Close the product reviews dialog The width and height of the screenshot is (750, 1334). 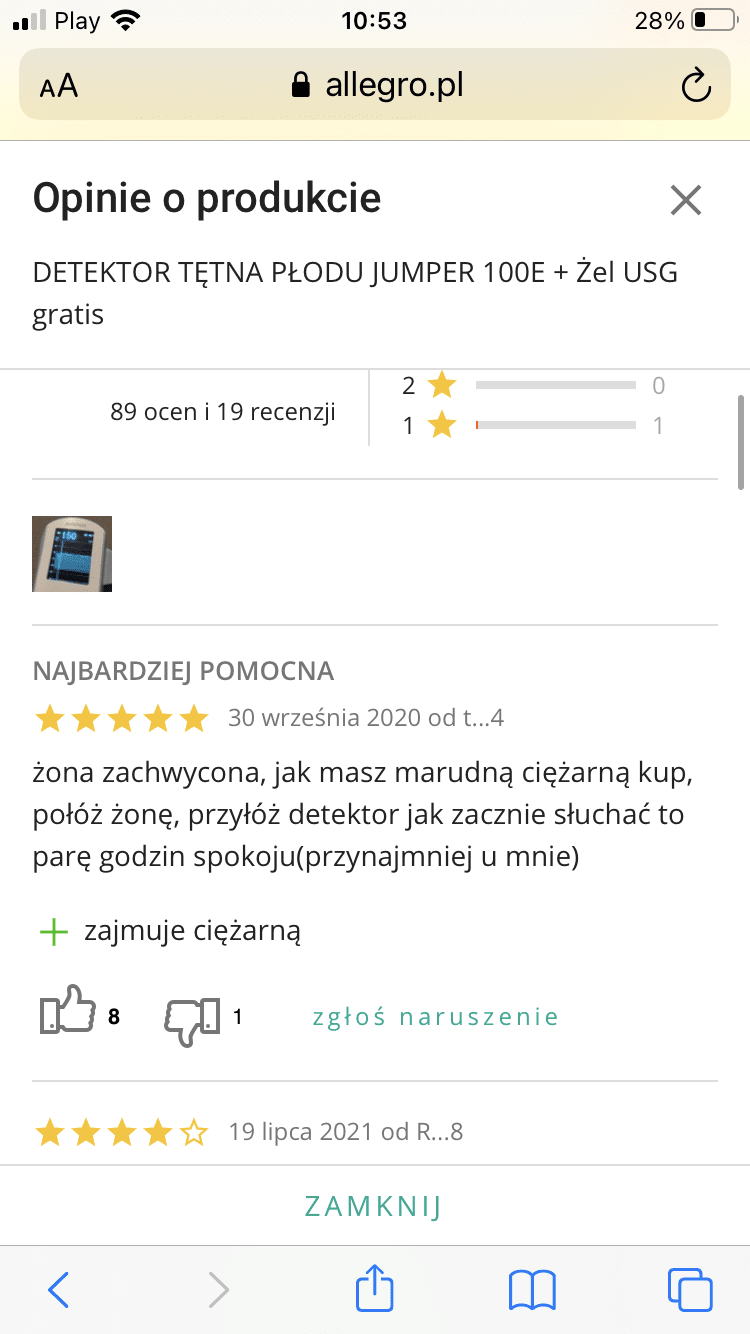686,200
